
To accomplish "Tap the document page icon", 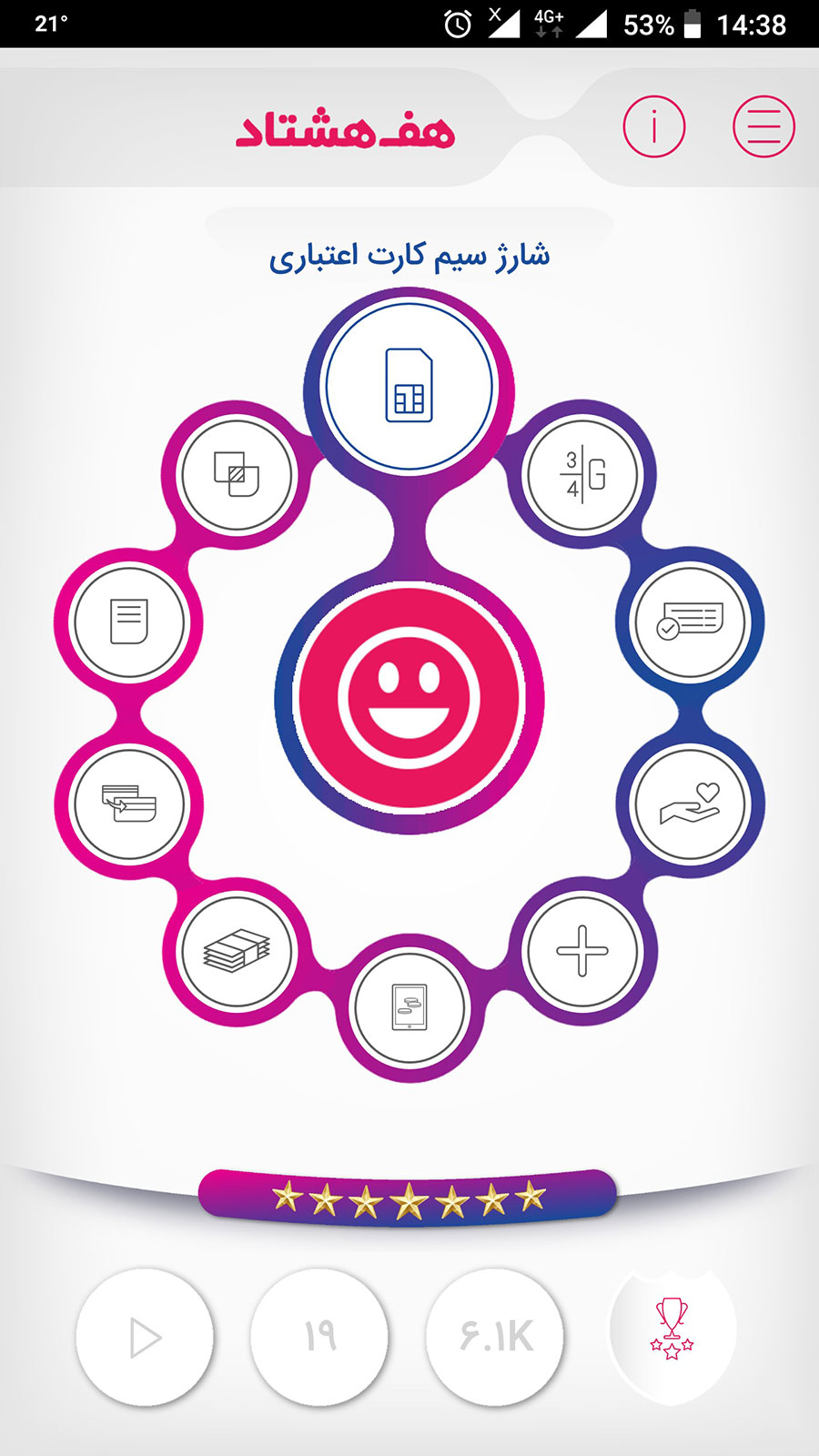I will [128, 622].
